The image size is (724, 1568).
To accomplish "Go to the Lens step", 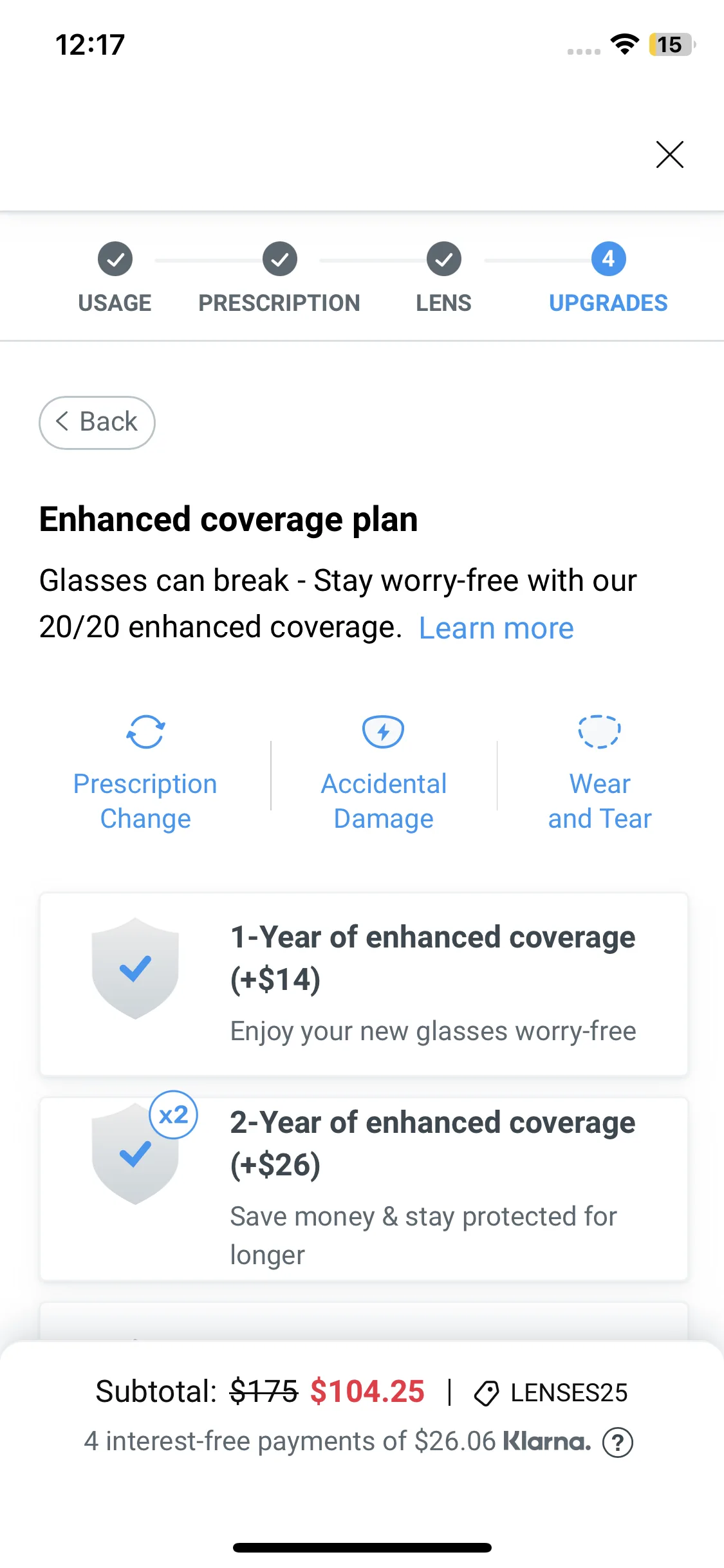I will point(443,278).
